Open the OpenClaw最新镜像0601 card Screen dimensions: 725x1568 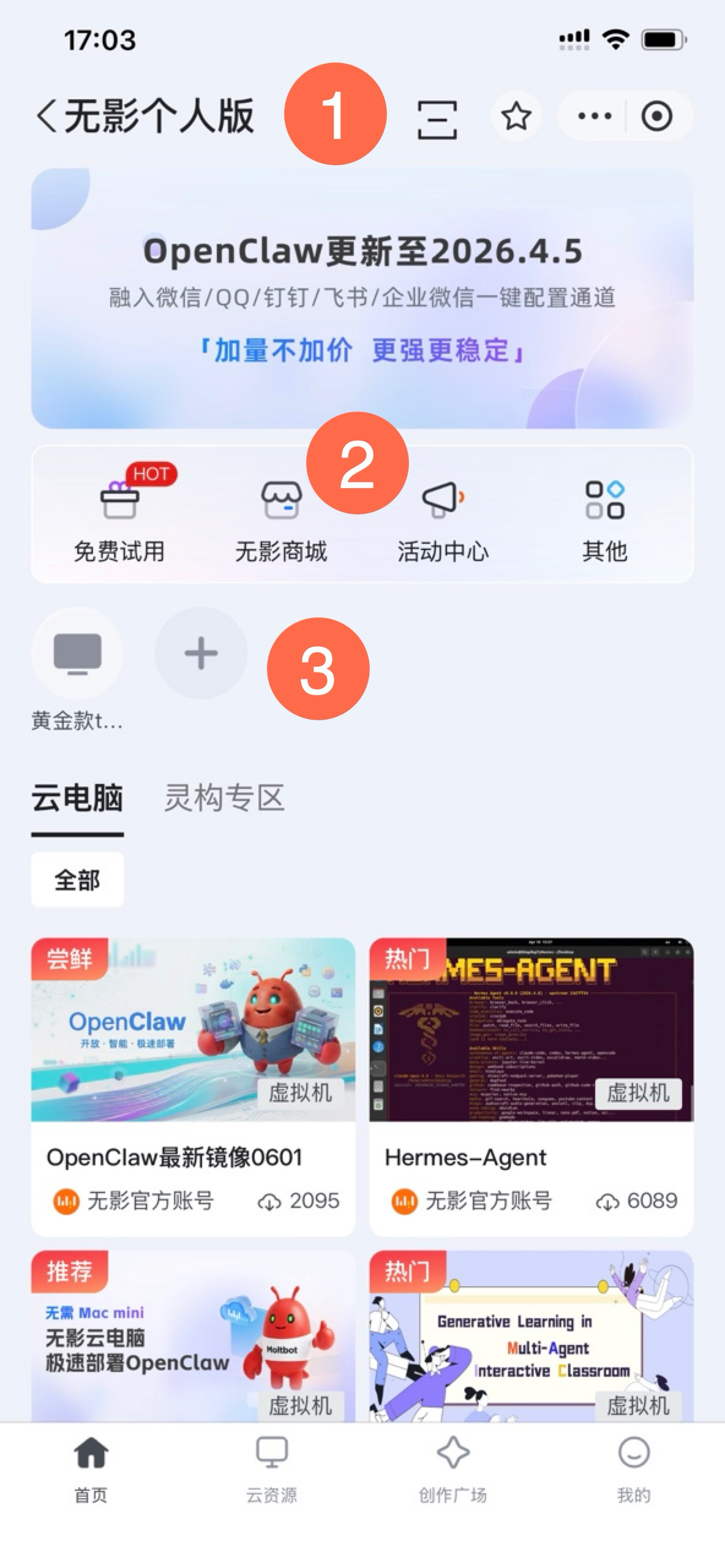tap(193, 1088)
